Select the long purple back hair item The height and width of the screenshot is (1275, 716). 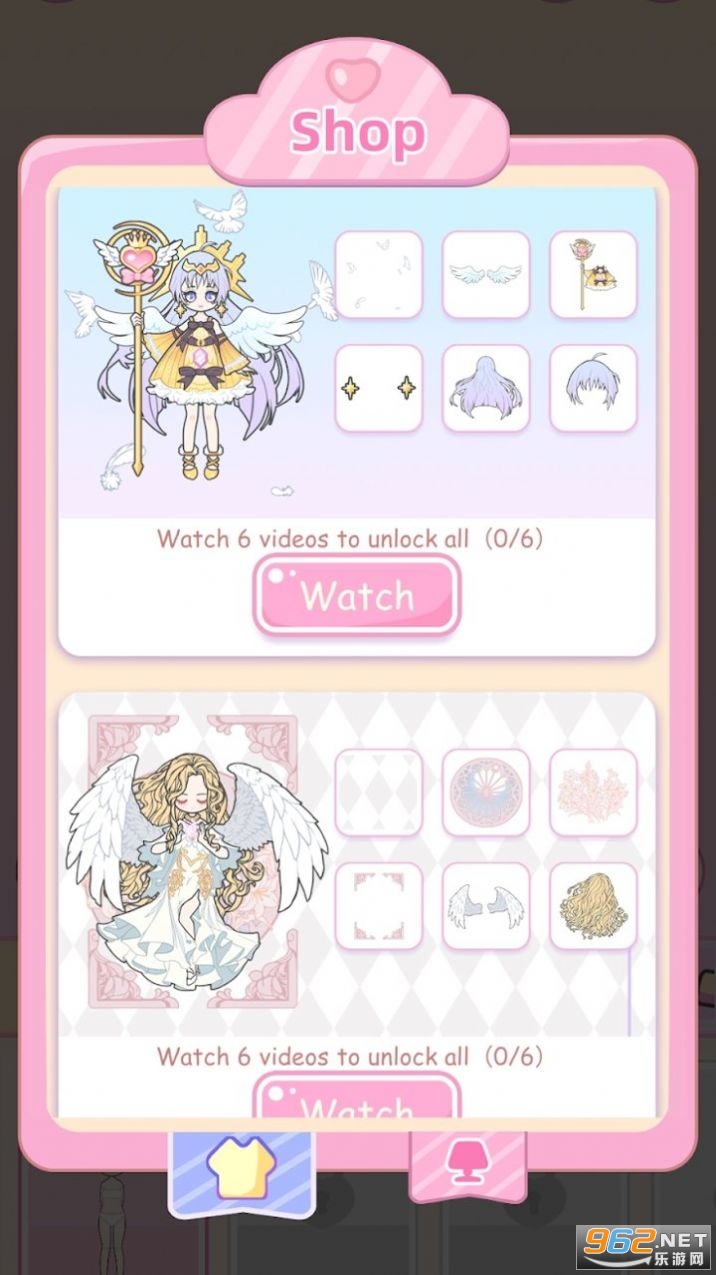point(486,389)
